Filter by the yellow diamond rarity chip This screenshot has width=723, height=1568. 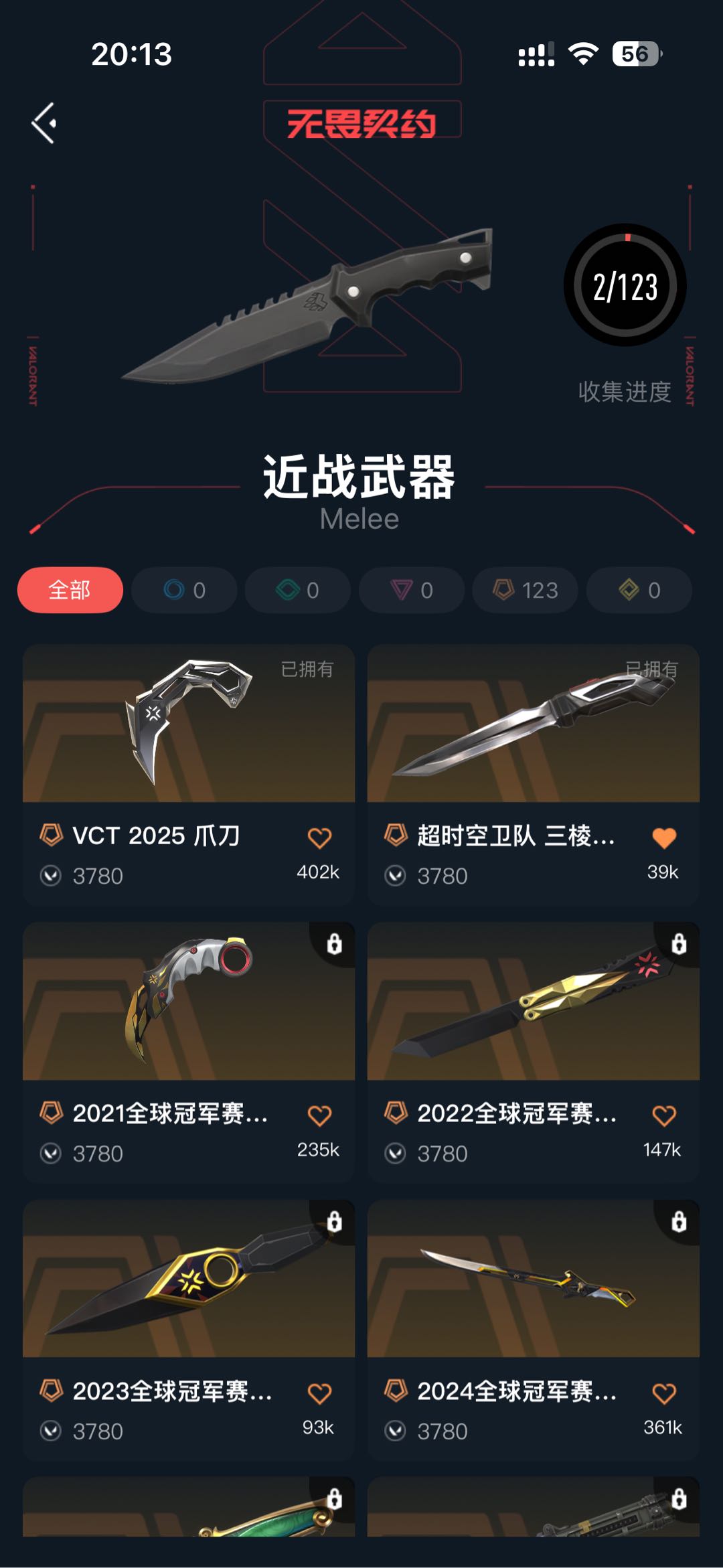point(639,590)
